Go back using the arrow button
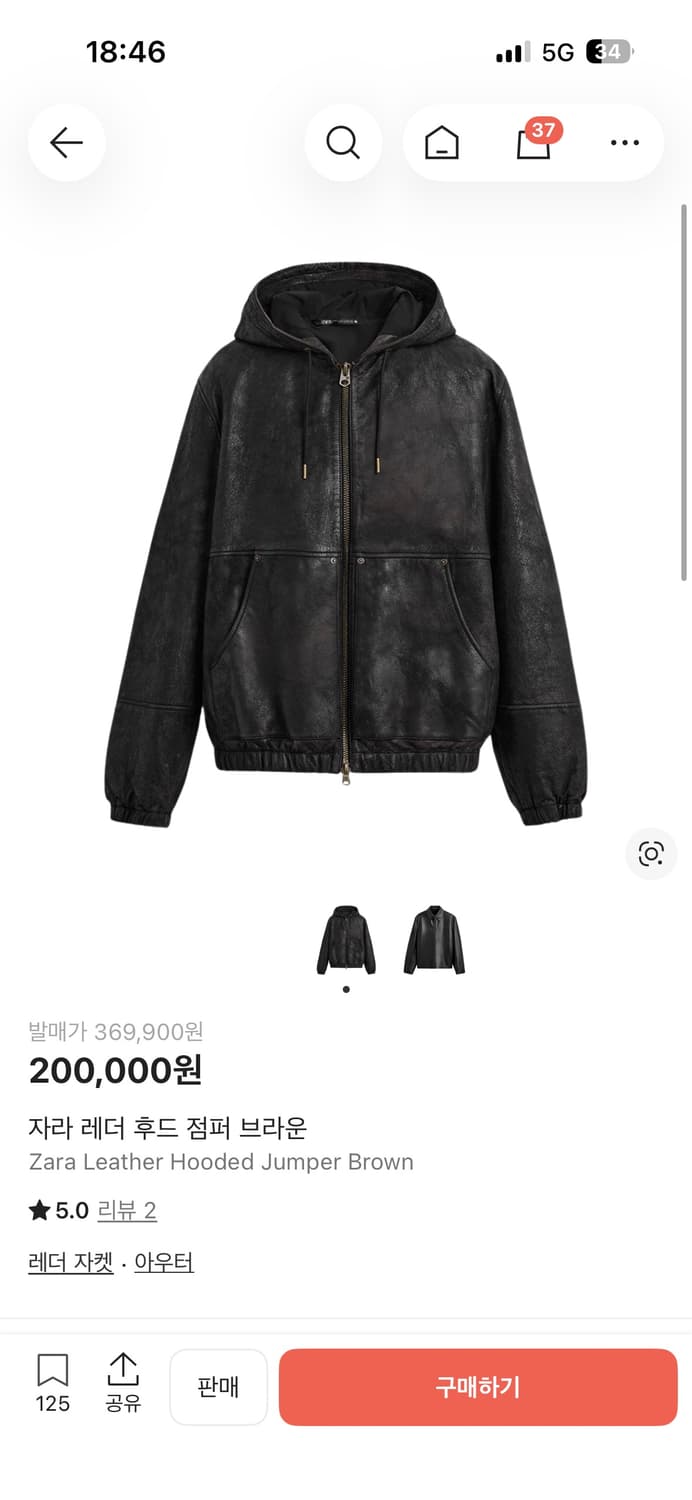692x1500 pixels. [66, 143]
